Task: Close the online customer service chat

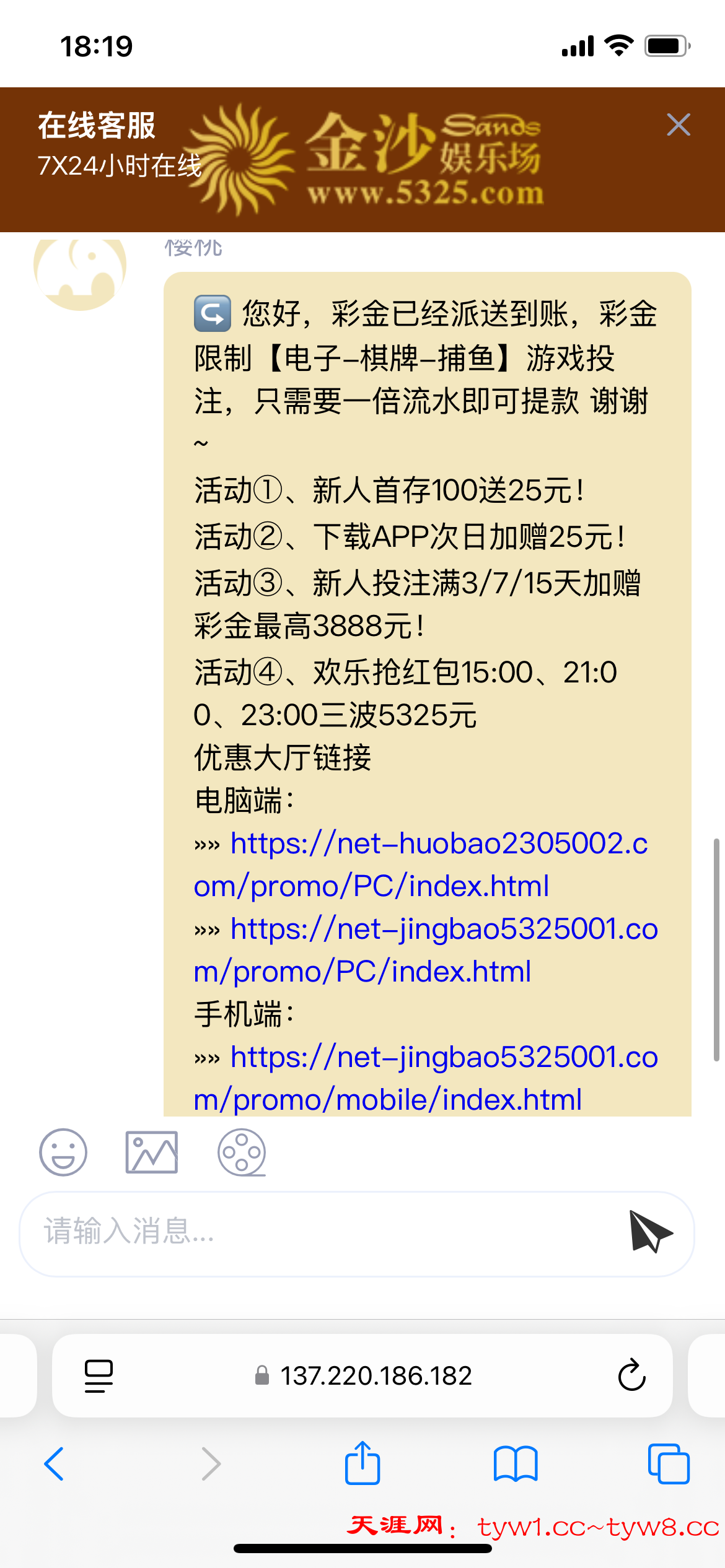Action: pyautogui.click(x=679, y=125)
